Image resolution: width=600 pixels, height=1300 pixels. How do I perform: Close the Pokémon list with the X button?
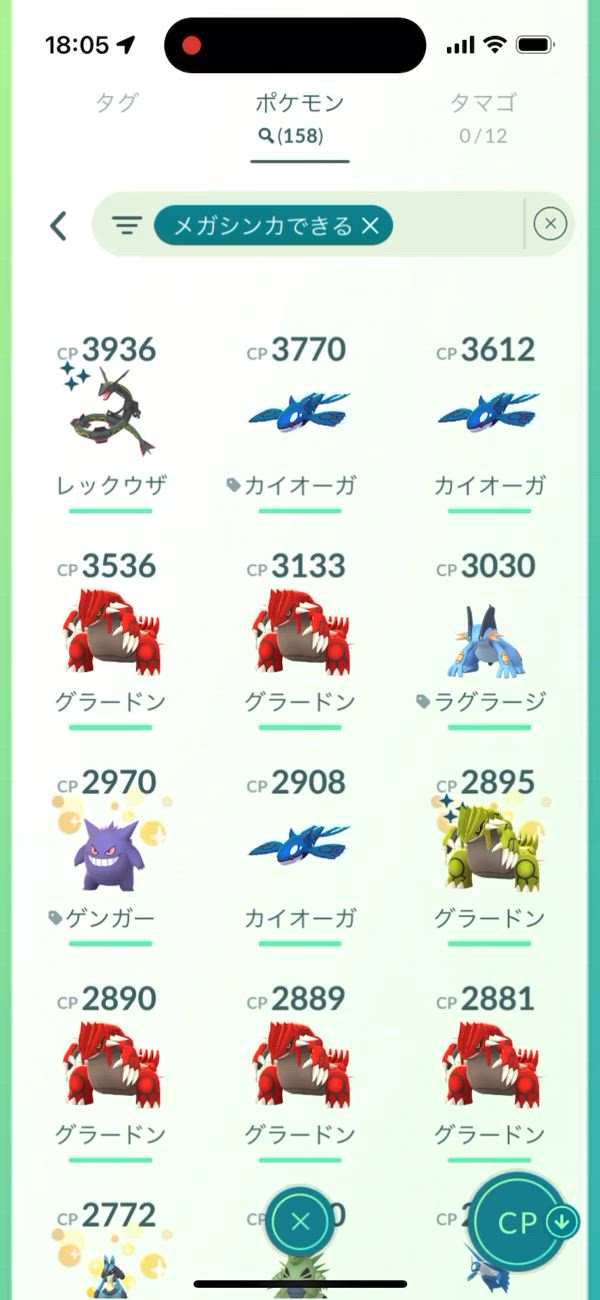(301, 1221)
